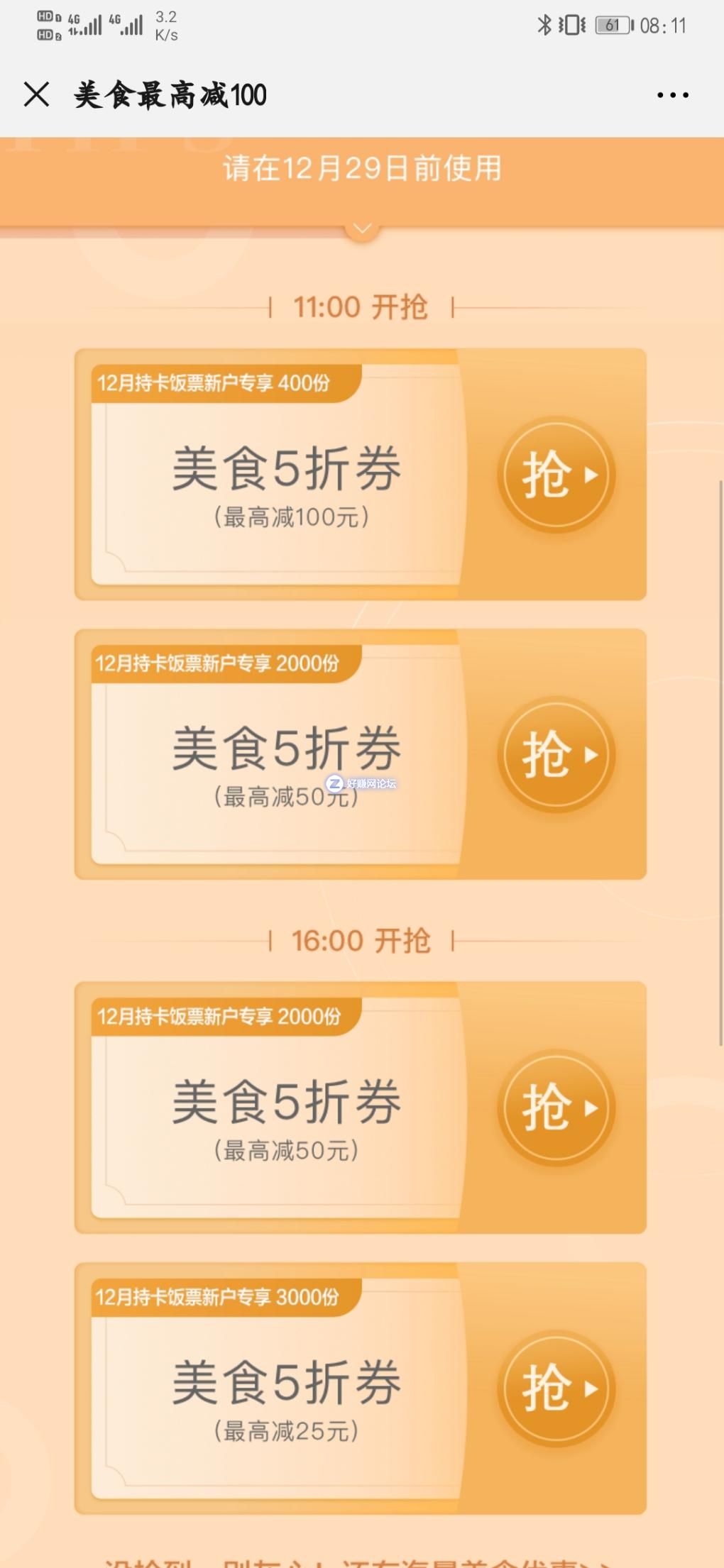Expand the down-arrow under the 12月29日 banner
Screen dimensions: 724x1568
pyautogui.click(x=362, y=229)
